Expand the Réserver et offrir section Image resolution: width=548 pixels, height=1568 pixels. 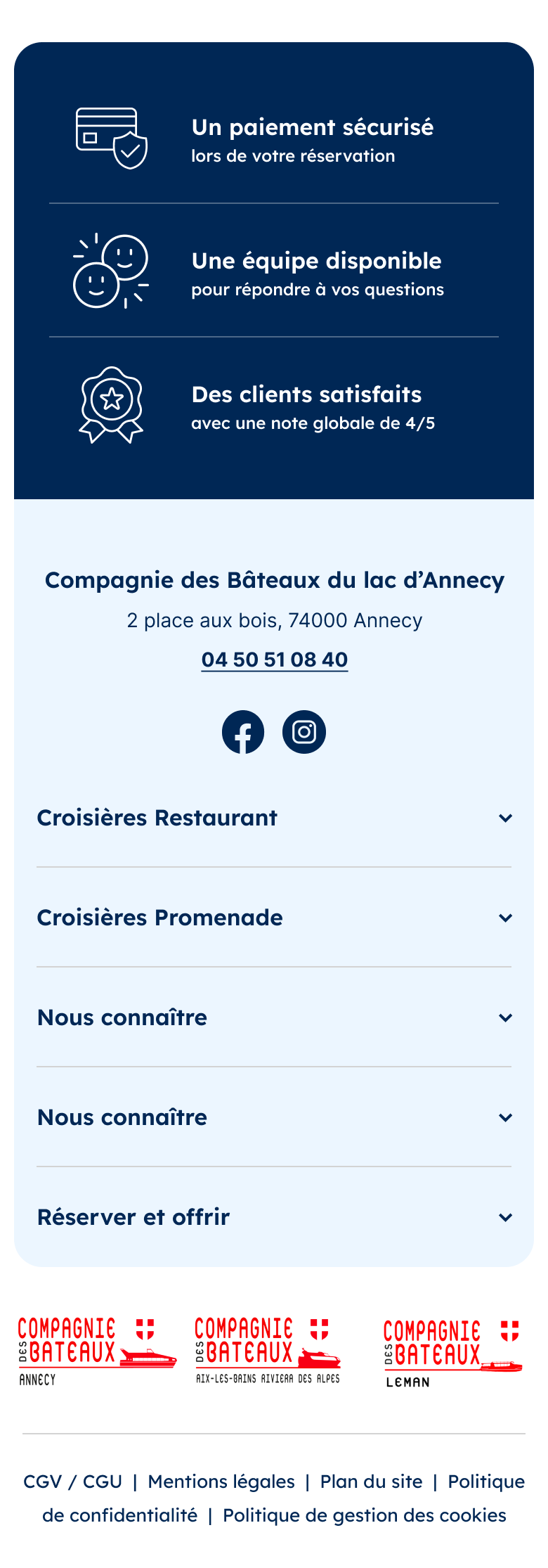point(274,1217)
